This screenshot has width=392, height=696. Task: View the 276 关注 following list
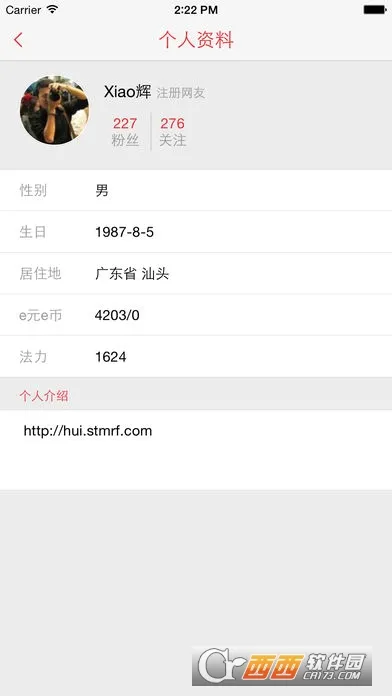(x=172, y=131)
